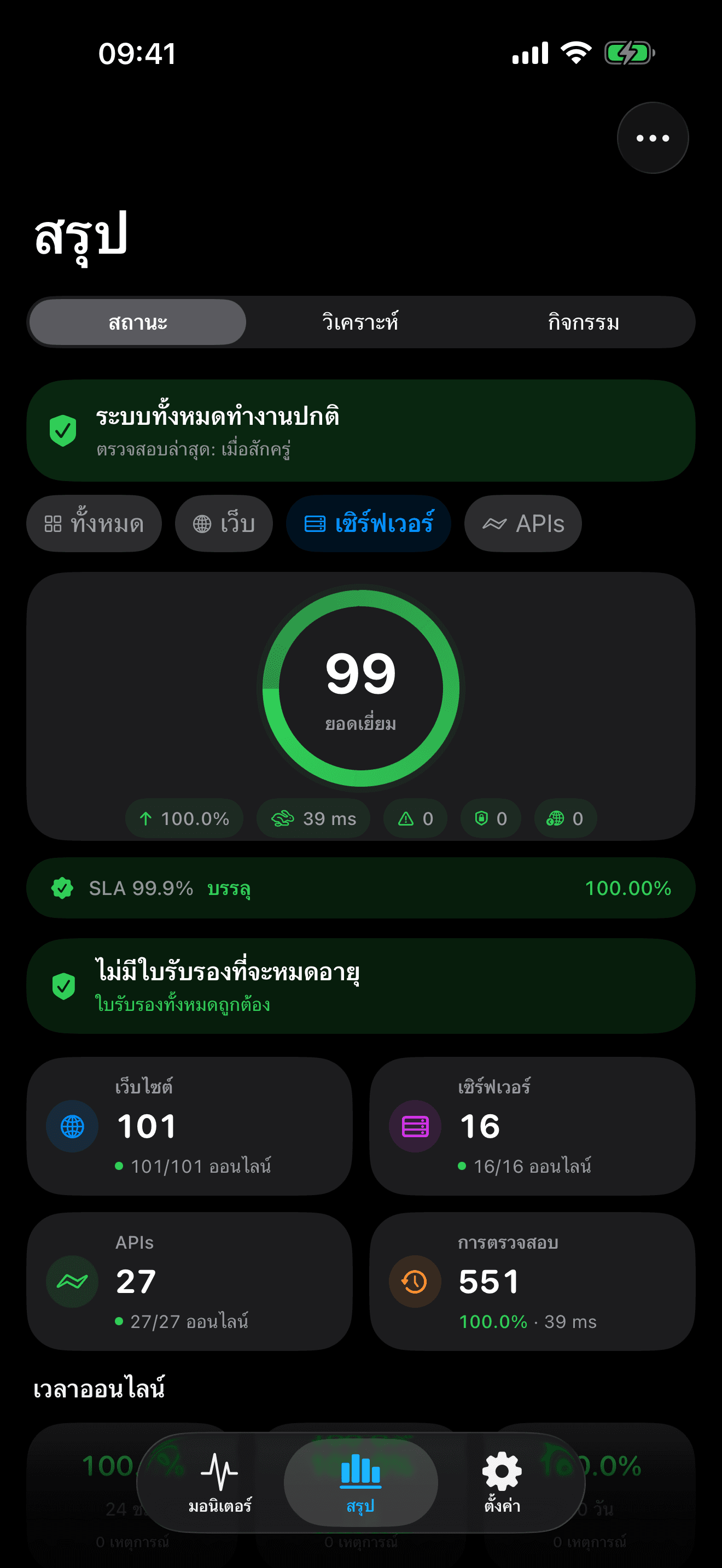Tap the purple server rack icon

point(414,1126)
